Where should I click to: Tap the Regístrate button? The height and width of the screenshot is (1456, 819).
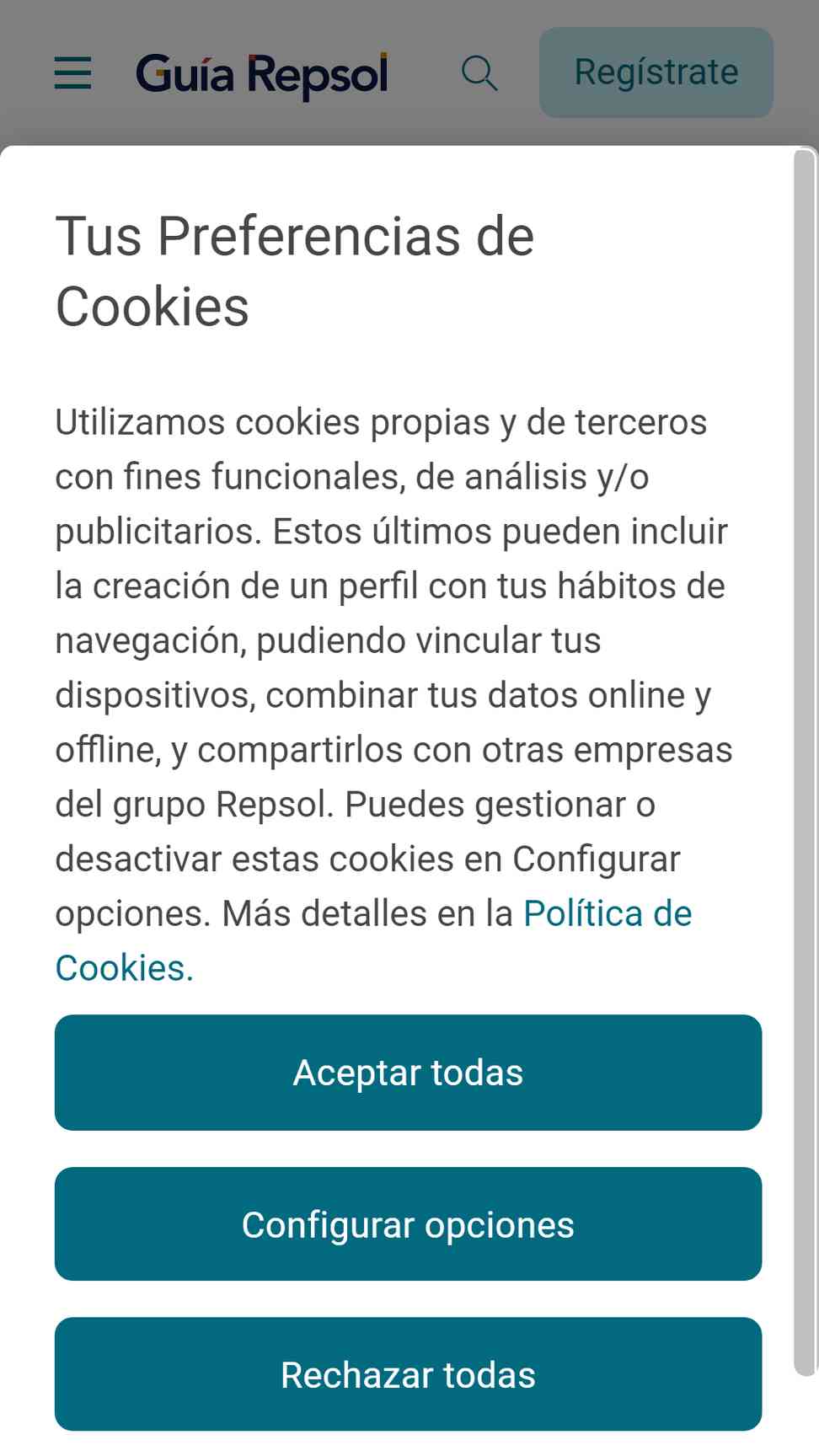click(656, 72)
